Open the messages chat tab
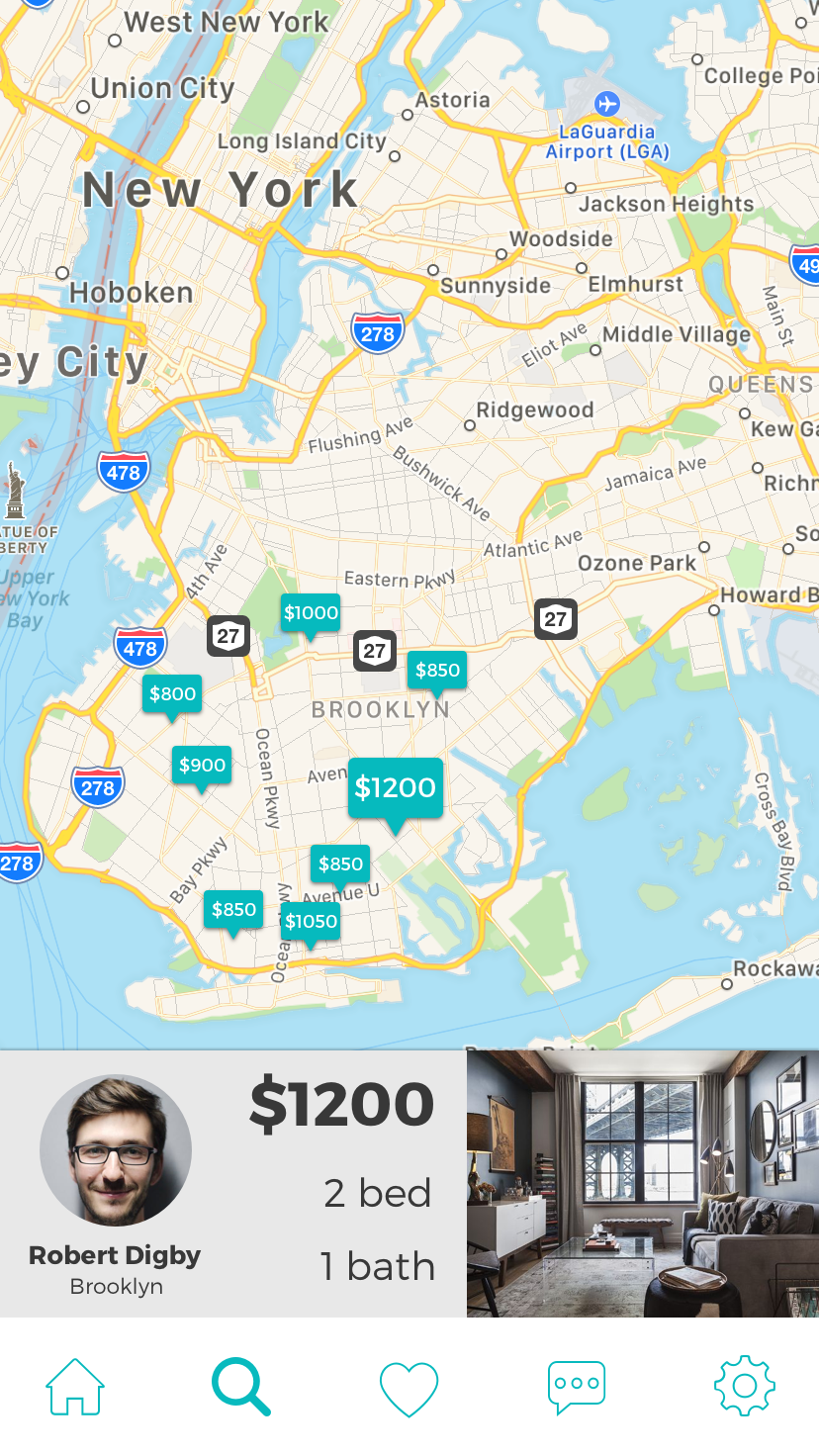Viewport: 819px width, 1456px height. (x=577, y=1387)
